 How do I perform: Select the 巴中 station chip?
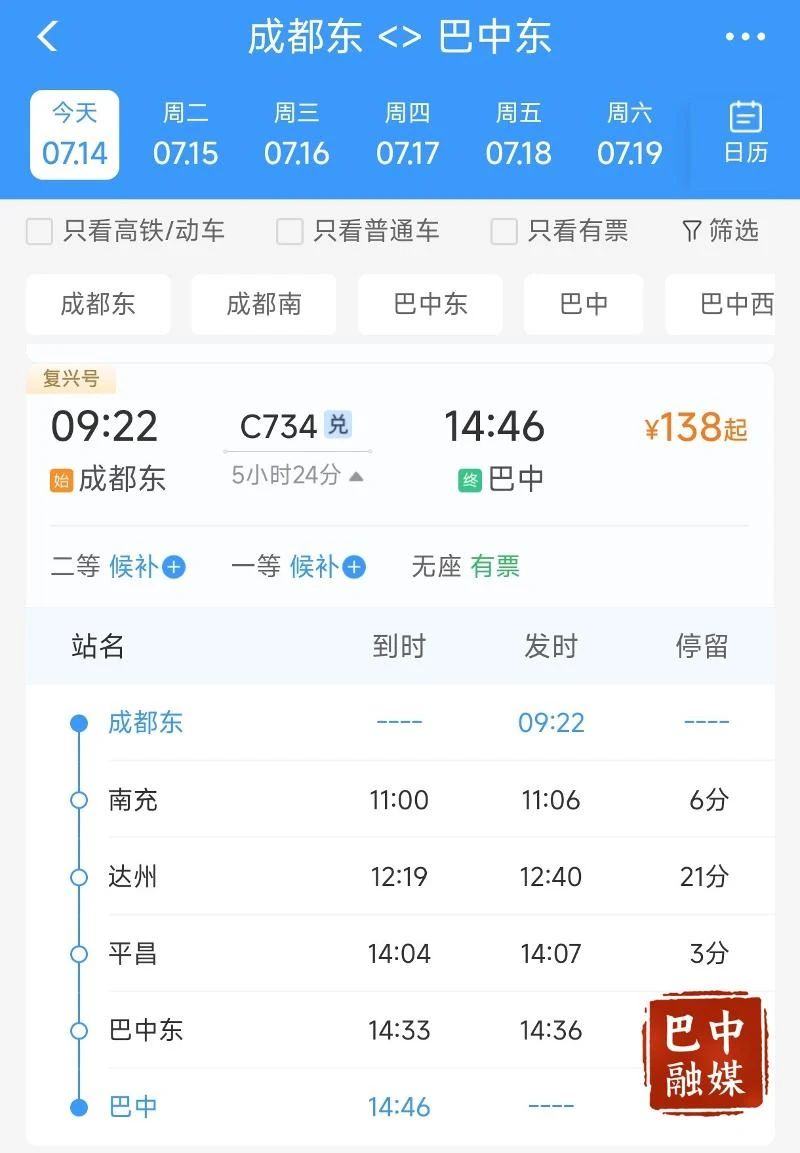tap(583, 304)
